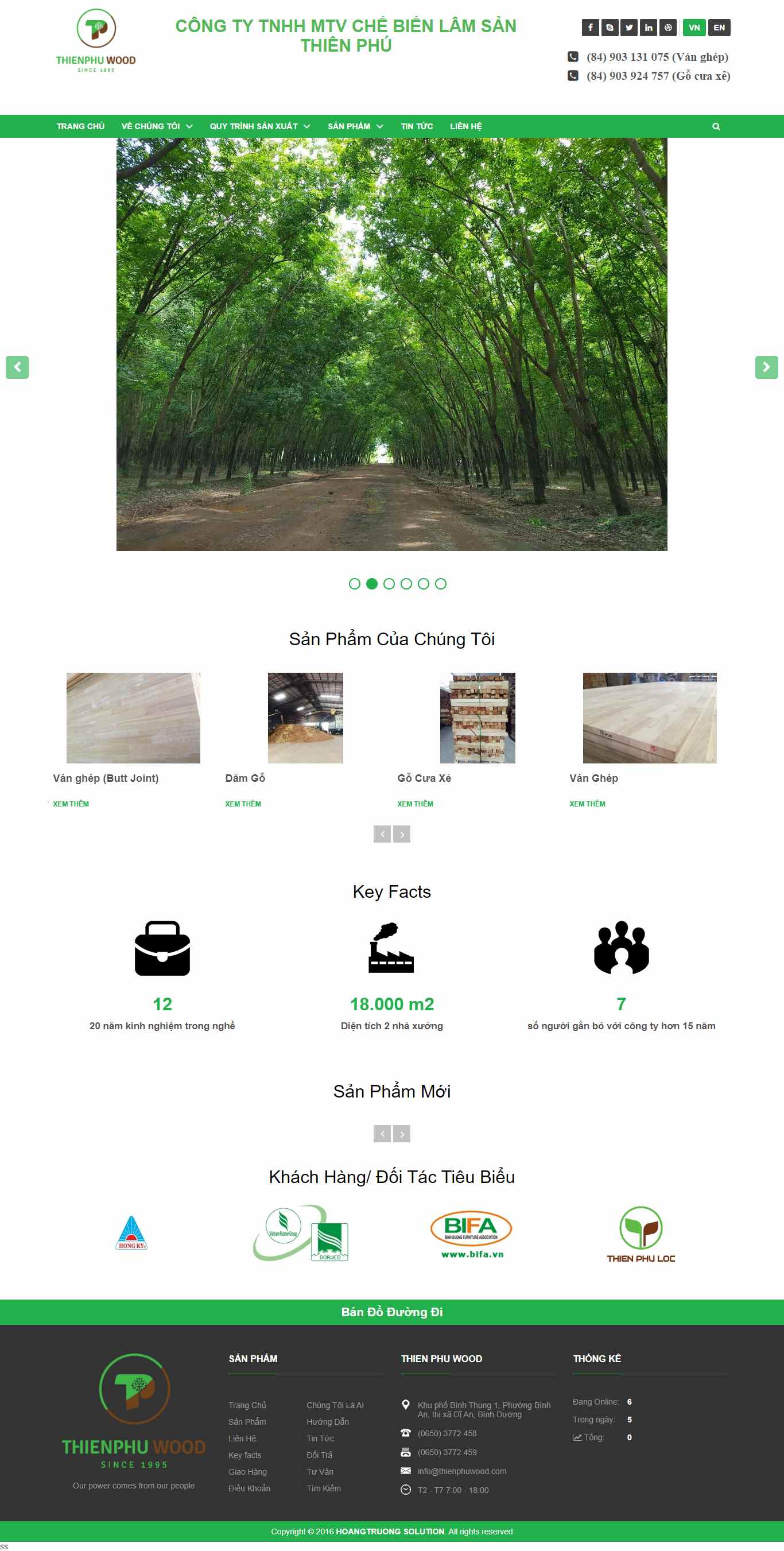Jump to the last carousel dot
This screenshot has height=1551, width=784.
[441, 583]
